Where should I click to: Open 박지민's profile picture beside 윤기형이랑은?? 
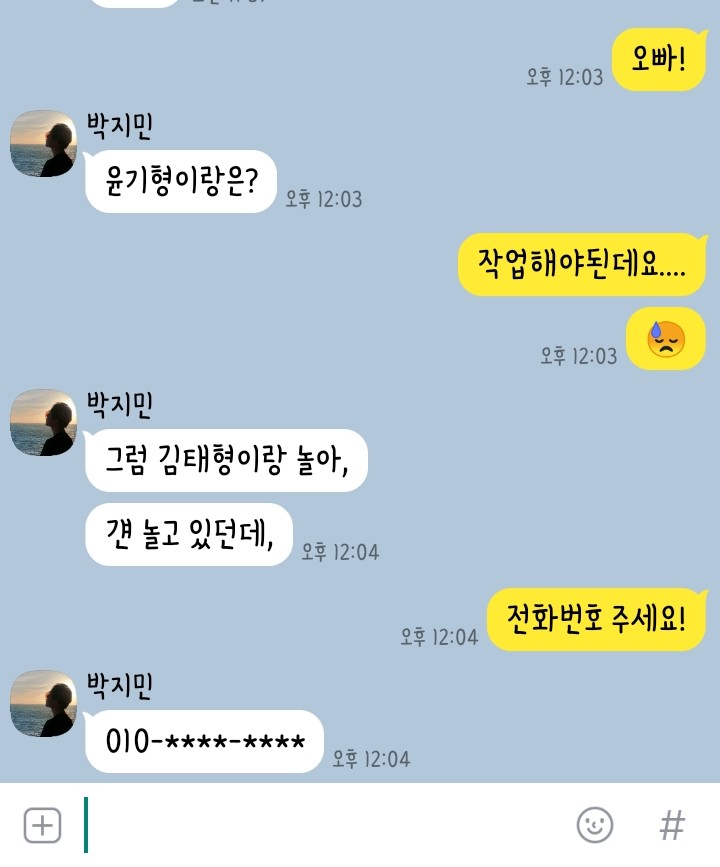click(x=43, y=144)
